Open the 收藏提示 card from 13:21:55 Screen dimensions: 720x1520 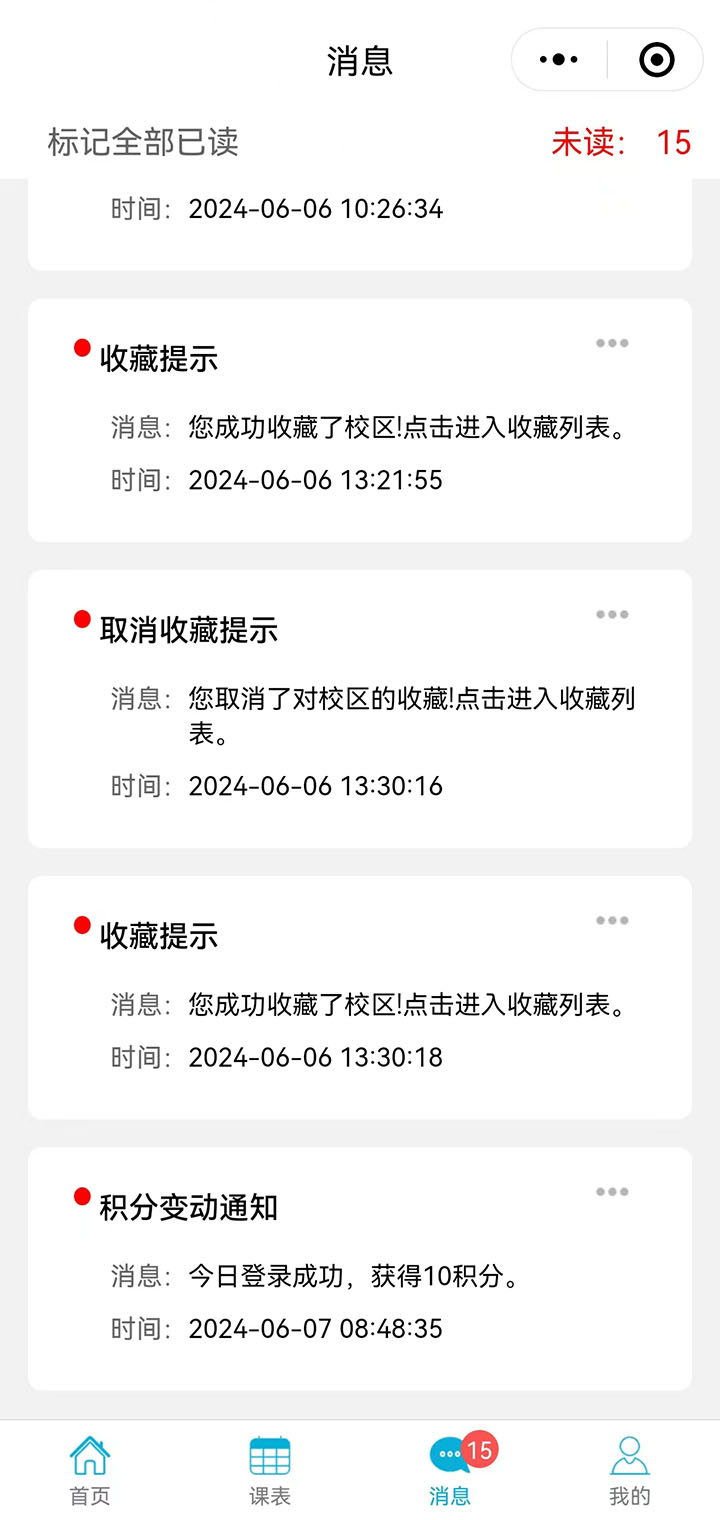click(x=360, y=420)
